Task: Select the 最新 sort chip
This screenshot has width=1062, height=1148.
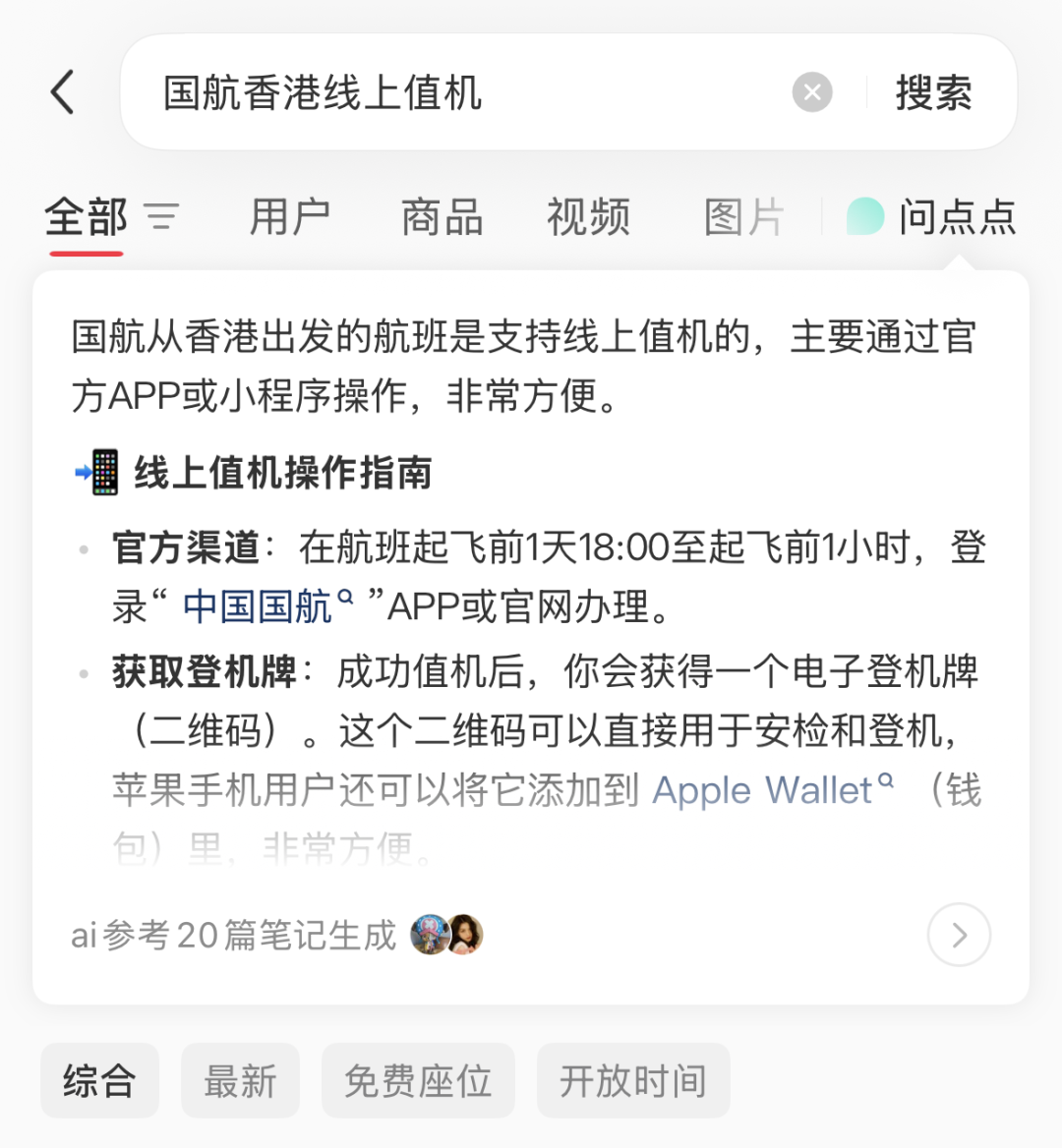Action: 240,1080
